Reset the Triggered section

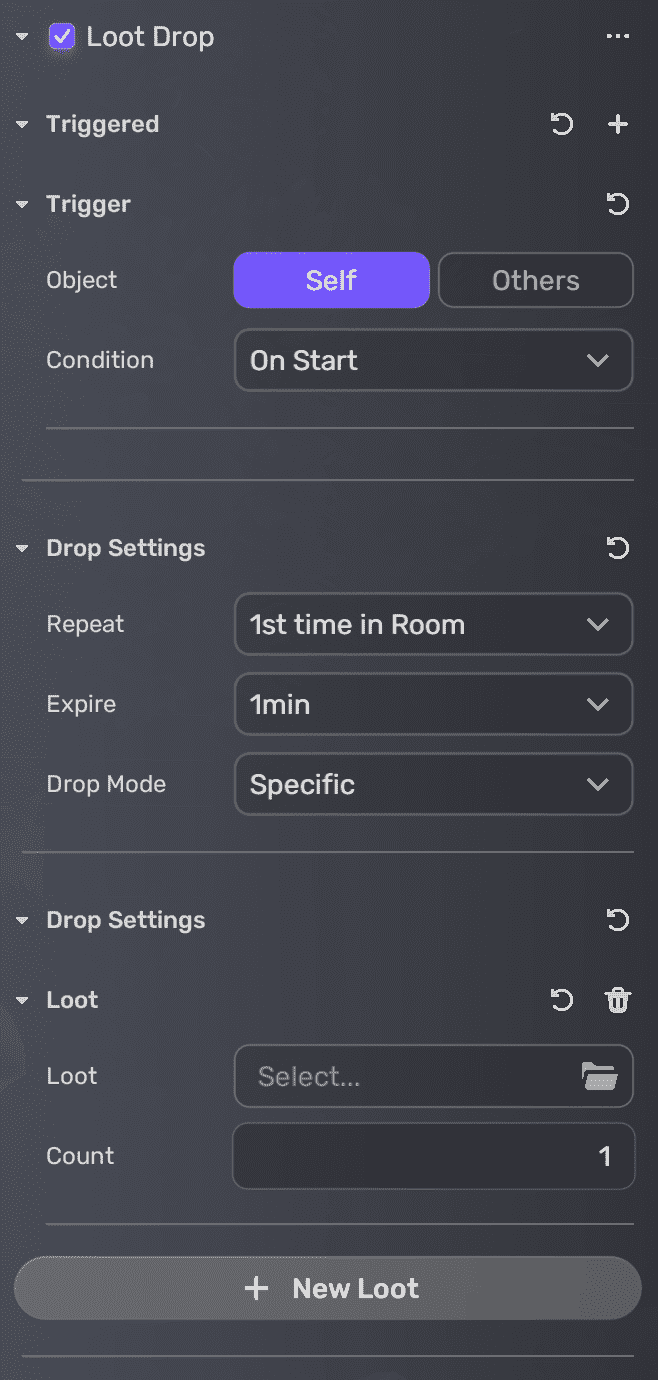(x=562, y=124)
